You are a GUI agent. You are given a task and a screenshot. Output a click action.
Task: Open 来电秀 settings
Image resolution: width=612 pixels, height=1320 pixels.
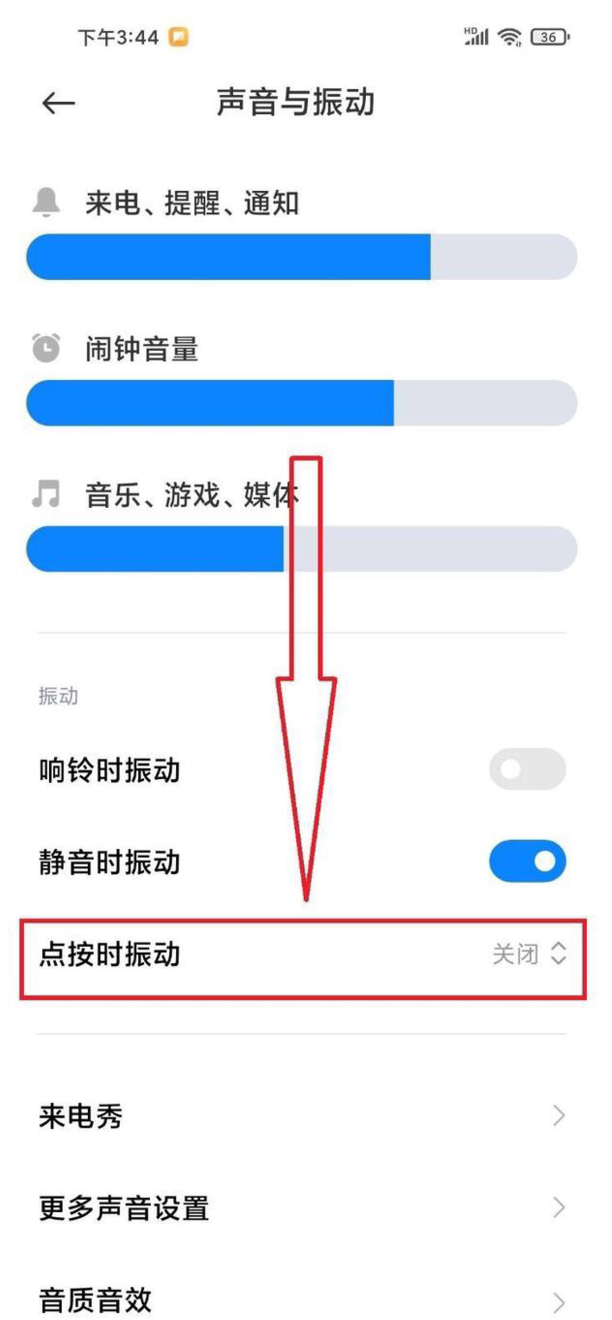coord(301,1116)
